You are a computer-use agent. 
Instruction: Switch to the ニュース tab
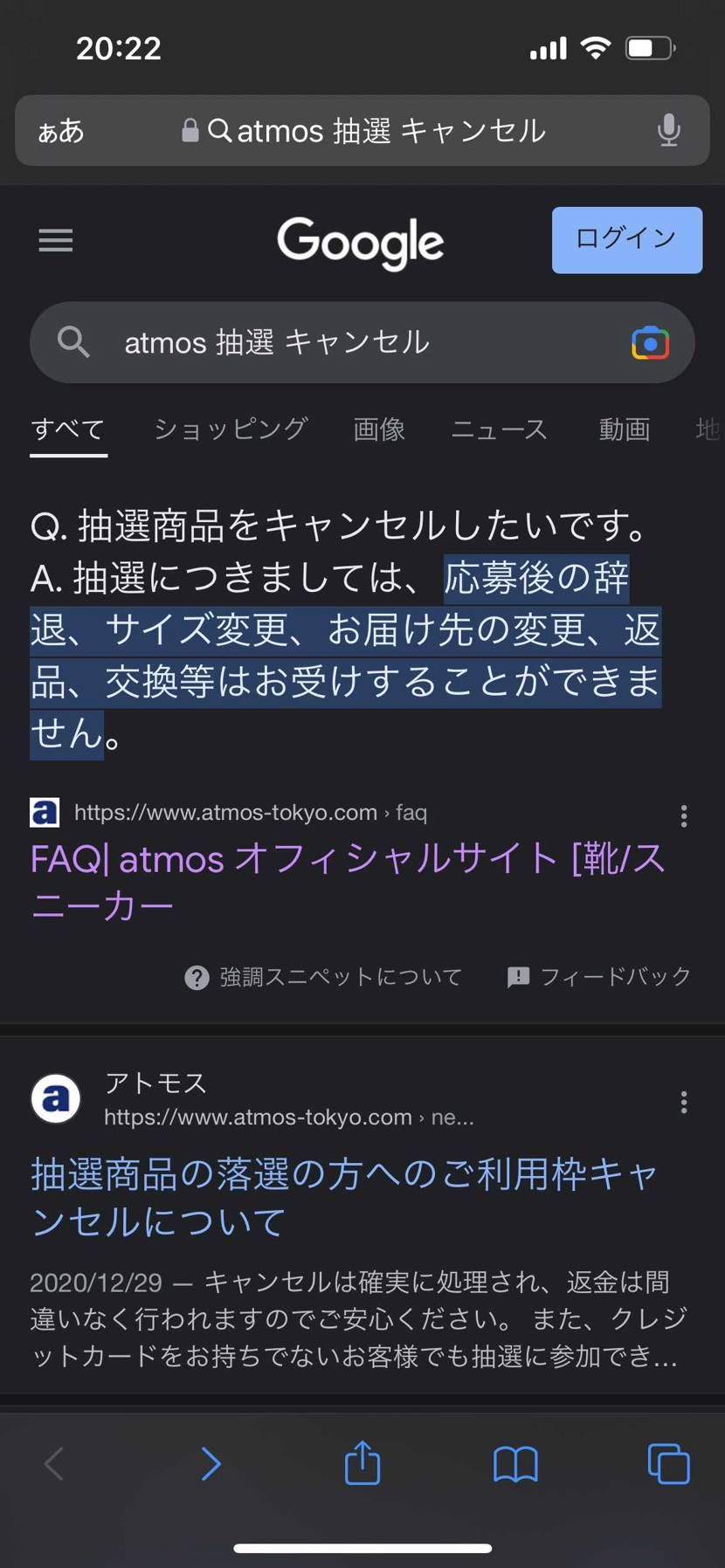pyautogui.click(x=500, y=429)
